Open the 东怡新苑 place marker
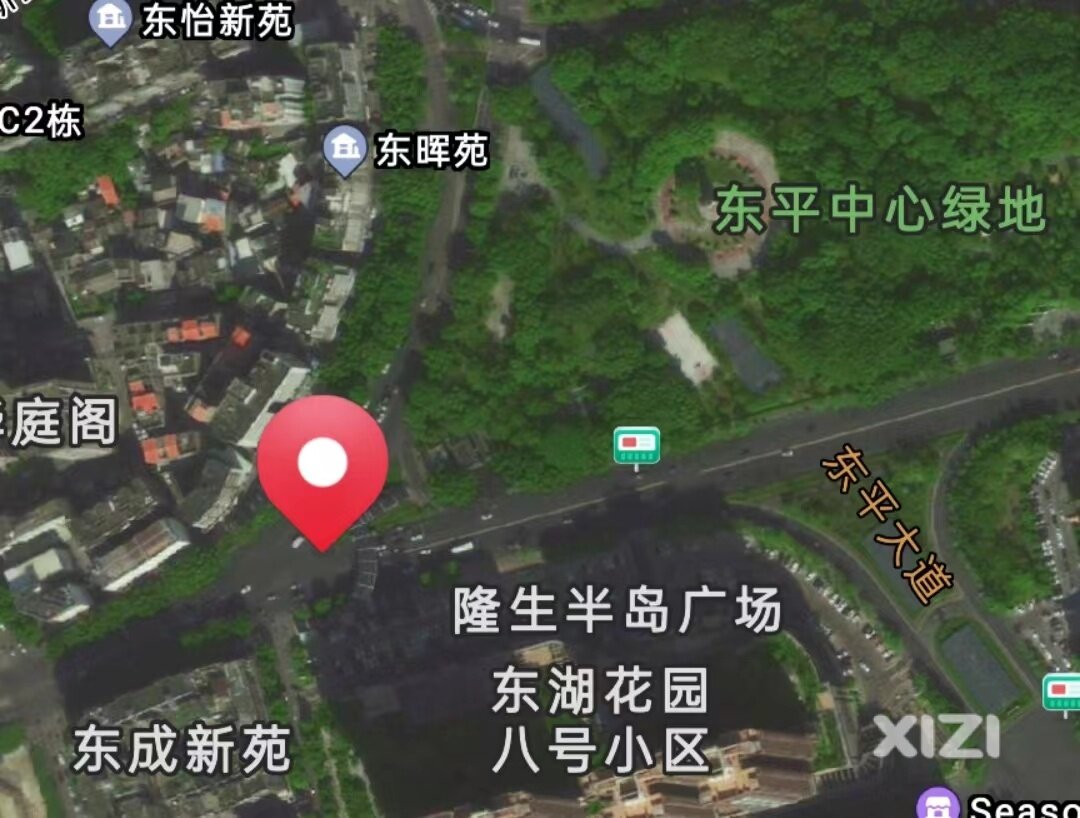 110,19
